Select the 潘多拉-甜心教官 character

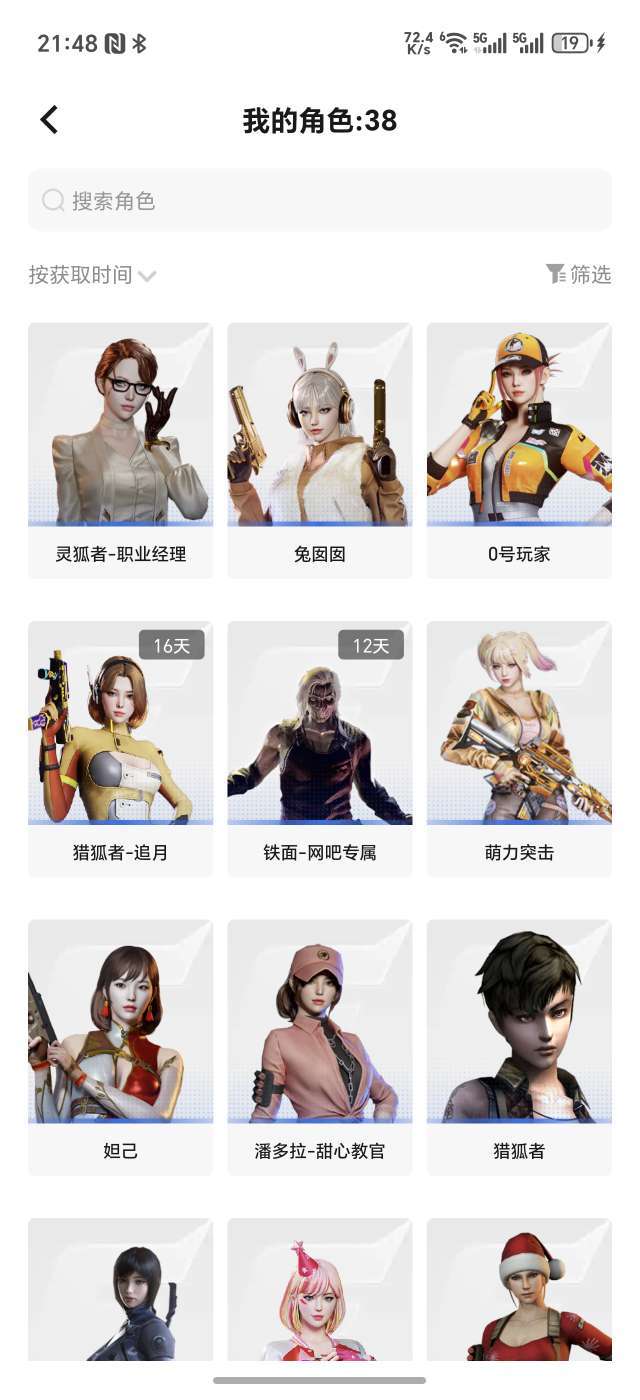(320, 1047)
